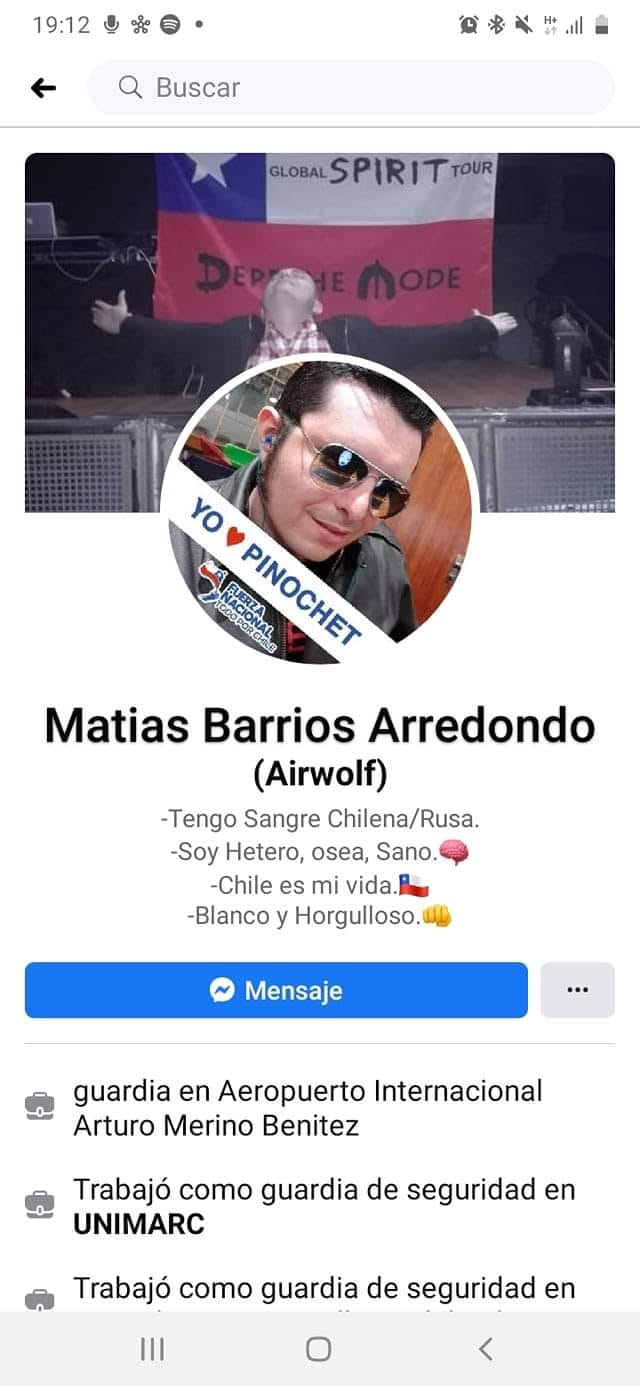Tap the Buscar search field
Image resolution: width=640 pixels, height=1386 pixels.
pyautogui.click(x=350, y=88)
